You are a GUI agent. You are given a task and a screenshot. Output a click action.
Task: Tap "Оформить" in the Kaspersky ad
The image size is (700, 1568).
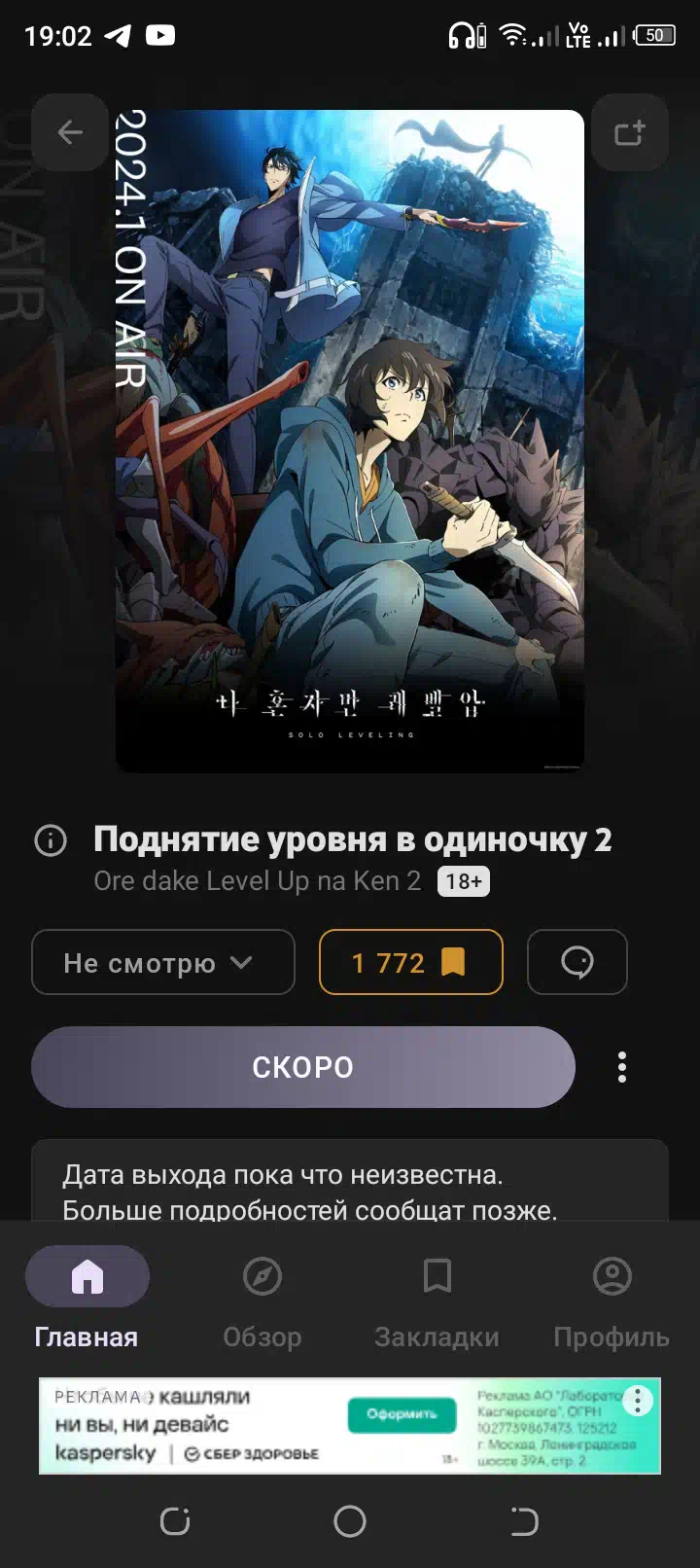(x=402, y=1414)
